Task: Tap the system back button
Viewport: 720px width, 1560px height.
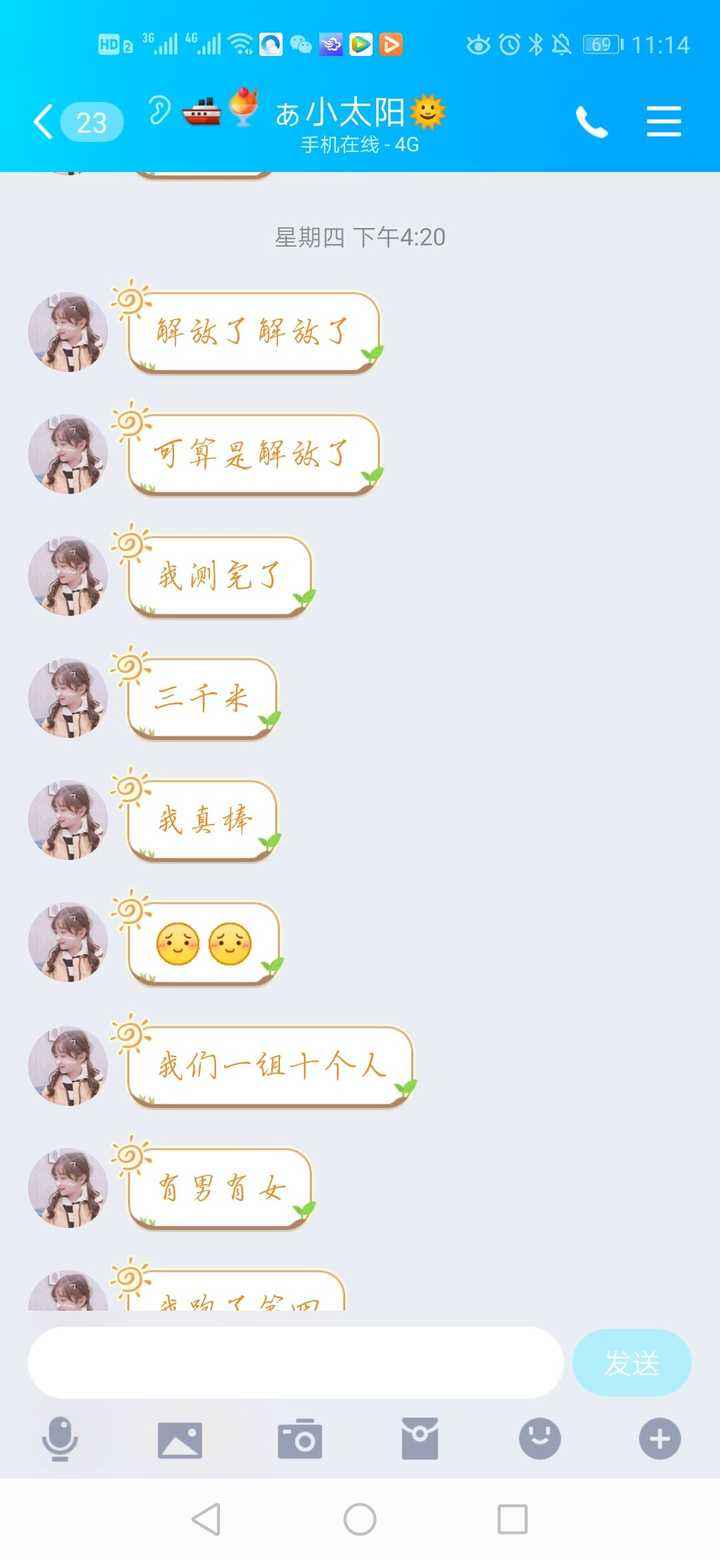Action: [206, 1519]
